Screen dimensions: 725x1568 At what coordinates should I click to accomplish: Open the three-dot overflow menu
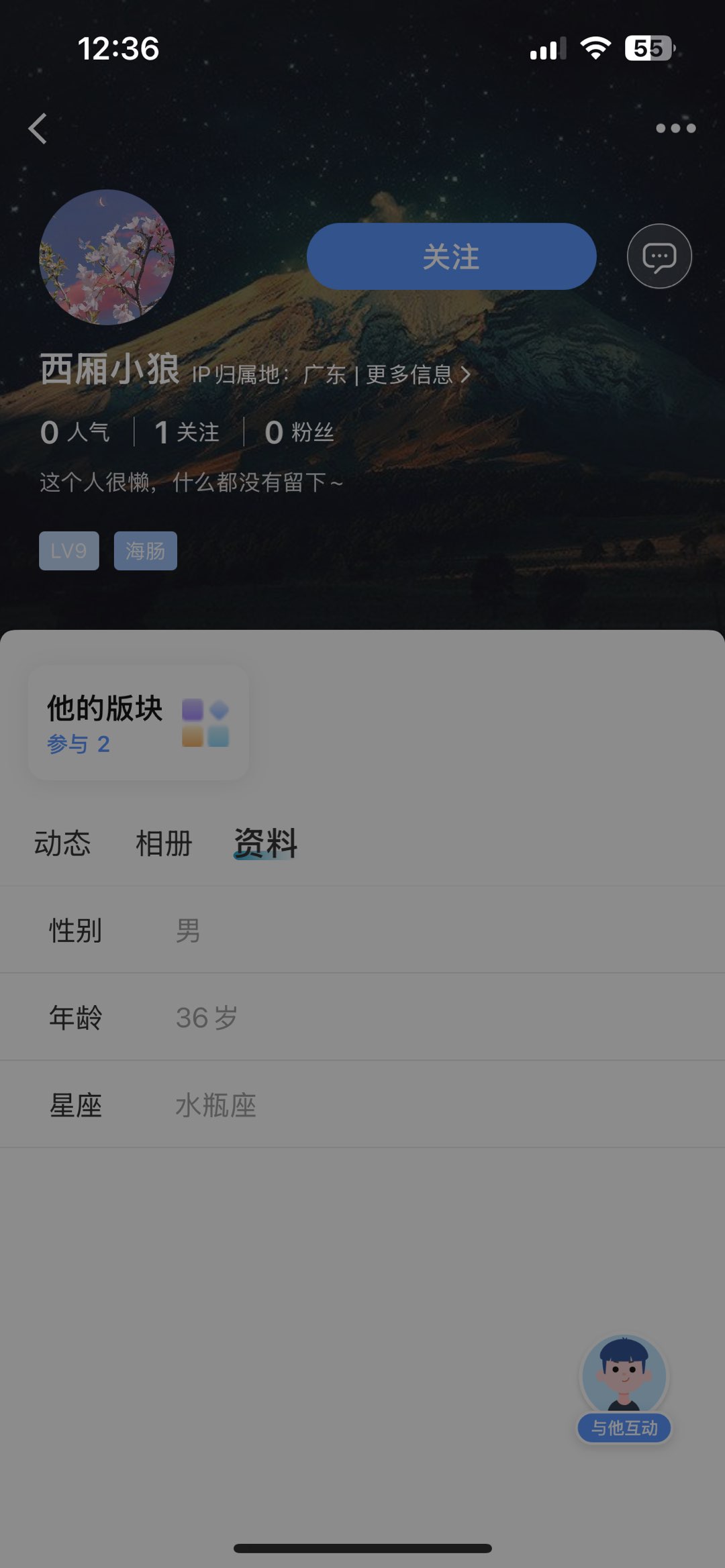(675, 128)
